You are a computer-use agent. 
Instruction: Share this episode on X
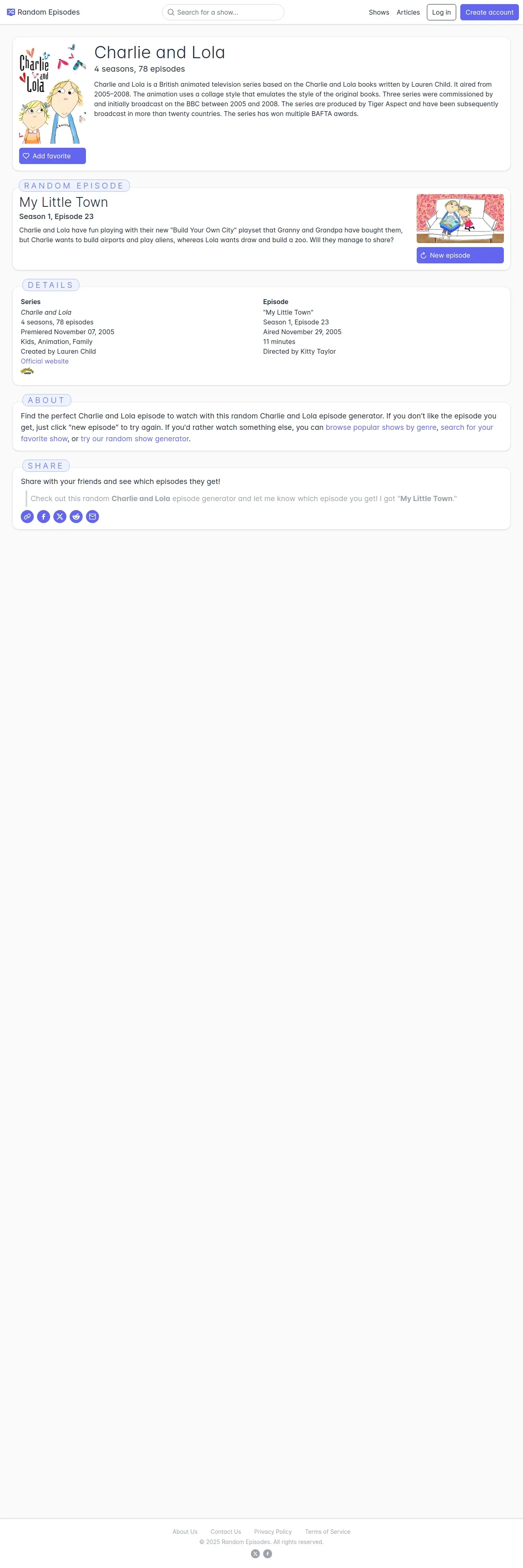coord(59,516)
